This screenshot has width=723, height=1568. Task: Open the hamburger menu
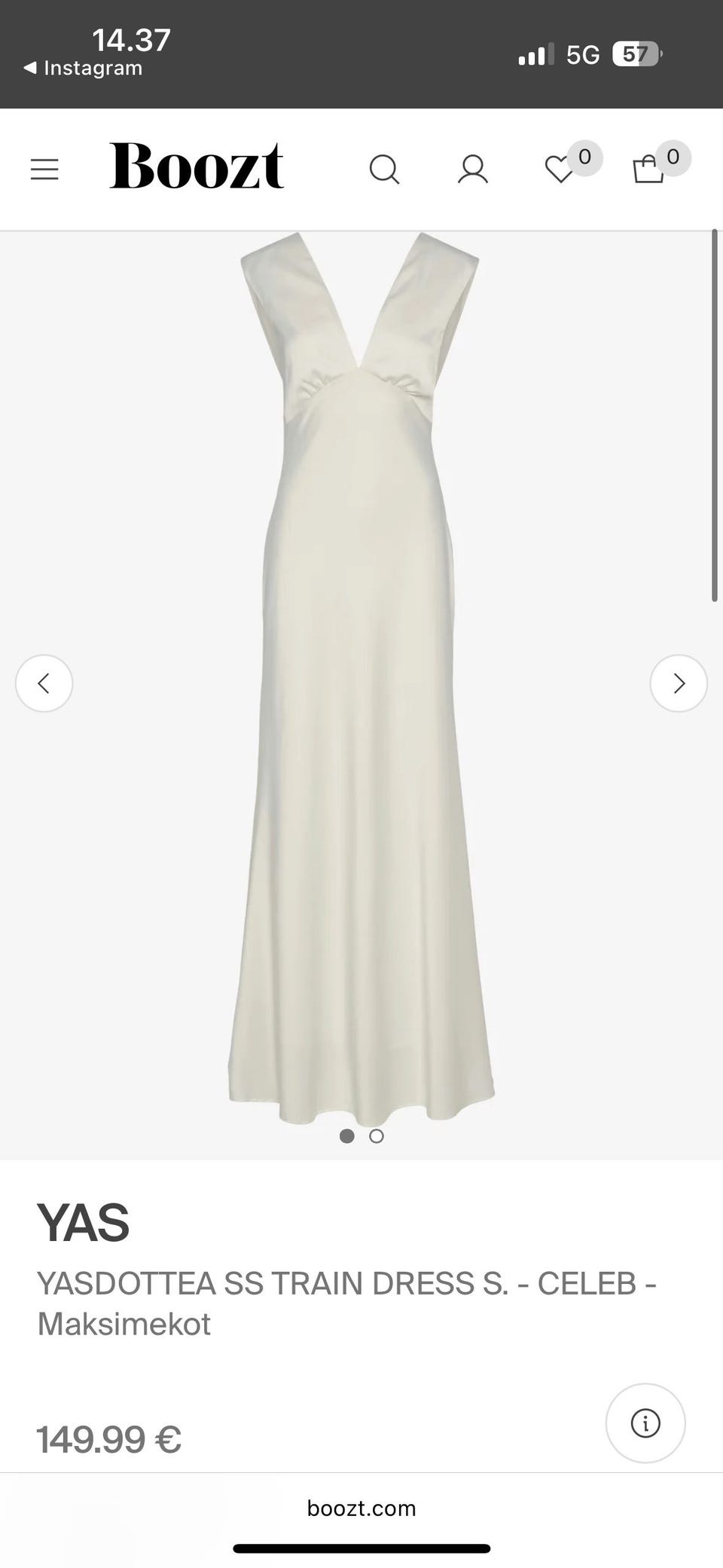tap(44, 169)
